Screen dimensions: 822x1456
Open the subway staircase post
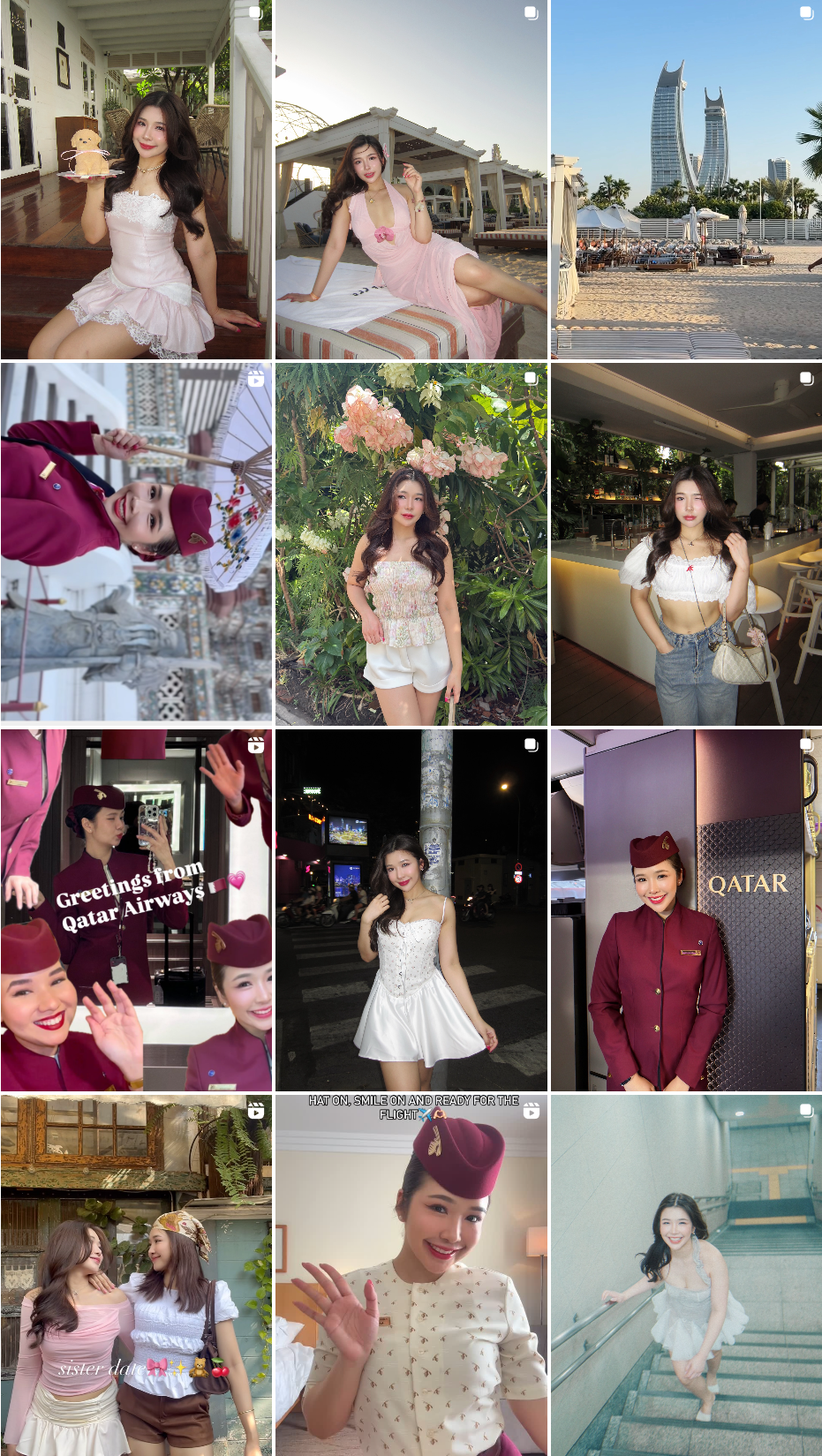point(686,1275)
